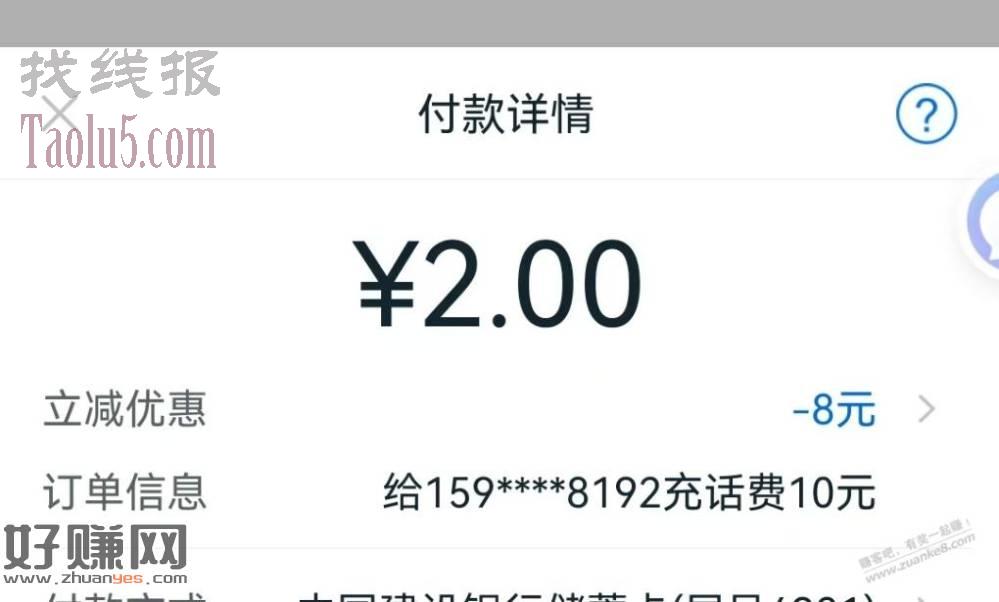Open the help question mark icon
The height and width of the screenshot is (602, 999).
pos(926,116)
